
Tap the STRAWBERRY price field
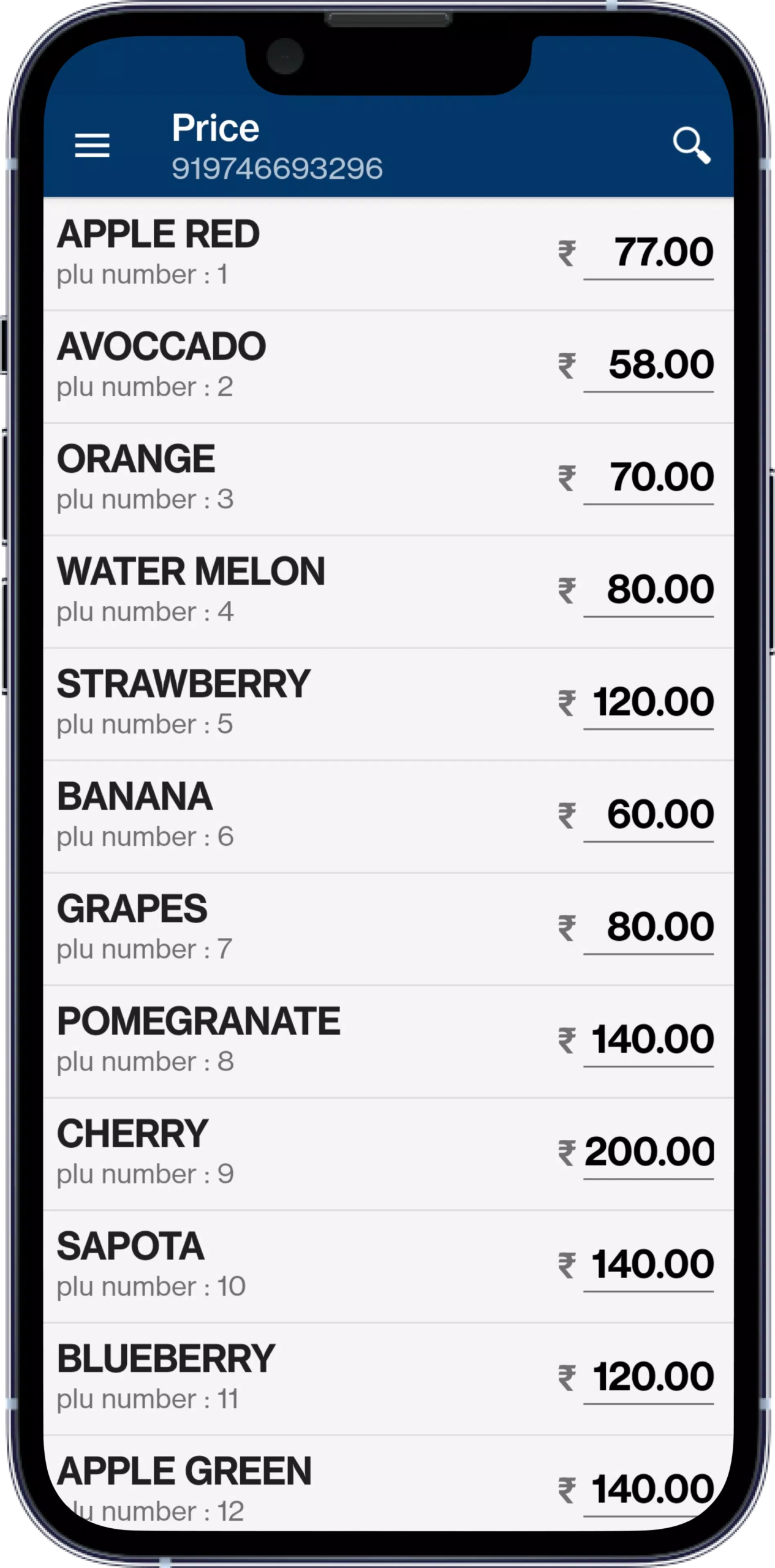(x=648, y=703)
